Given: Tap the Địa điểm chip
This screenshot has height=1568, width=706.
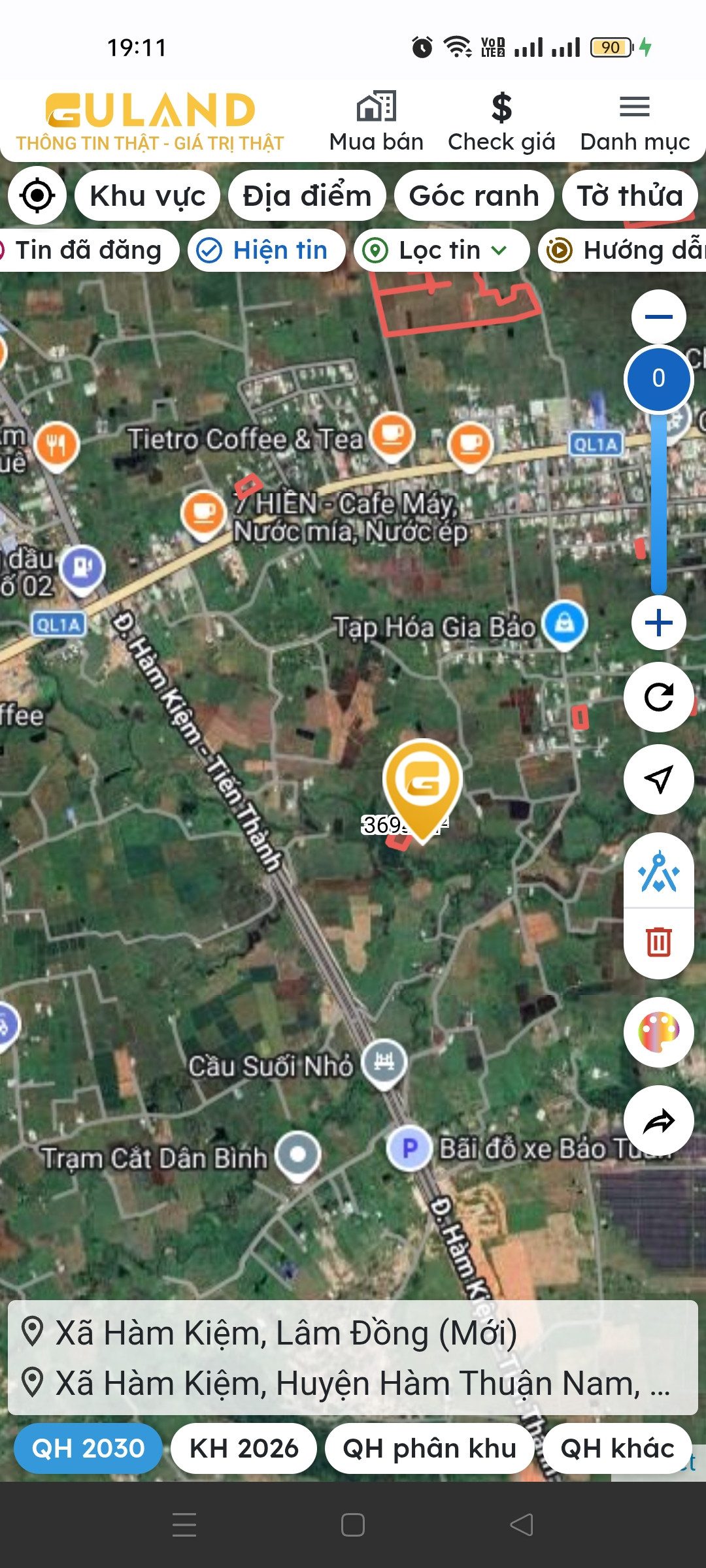Looking at the screenshot, I should tap(307, 195).
